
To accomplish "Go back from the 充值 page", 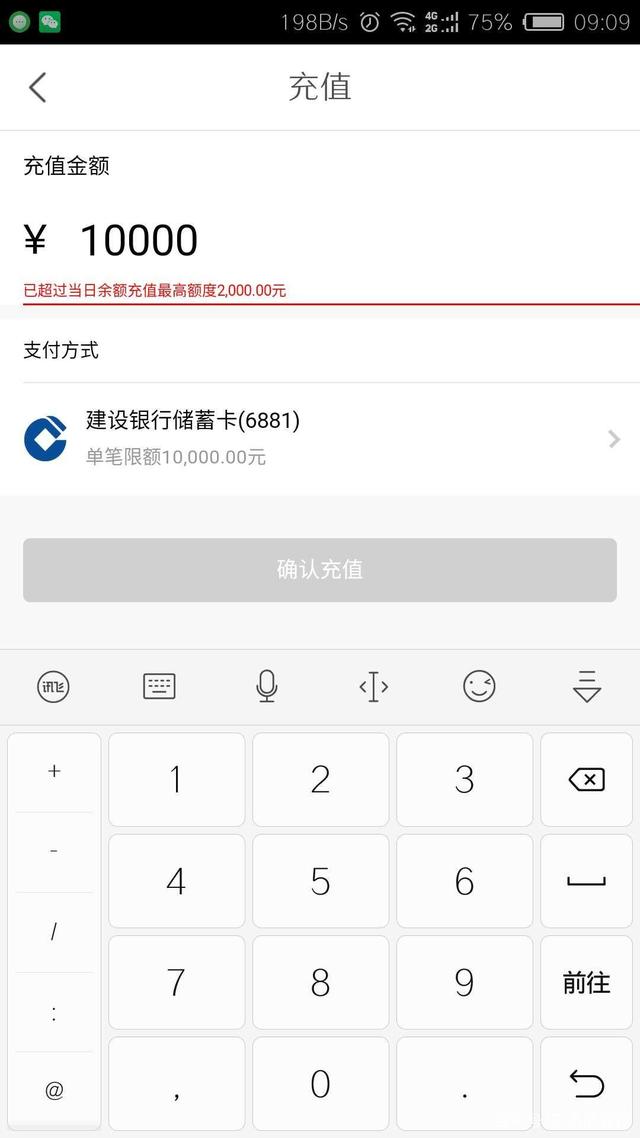I will click(38, 87).
